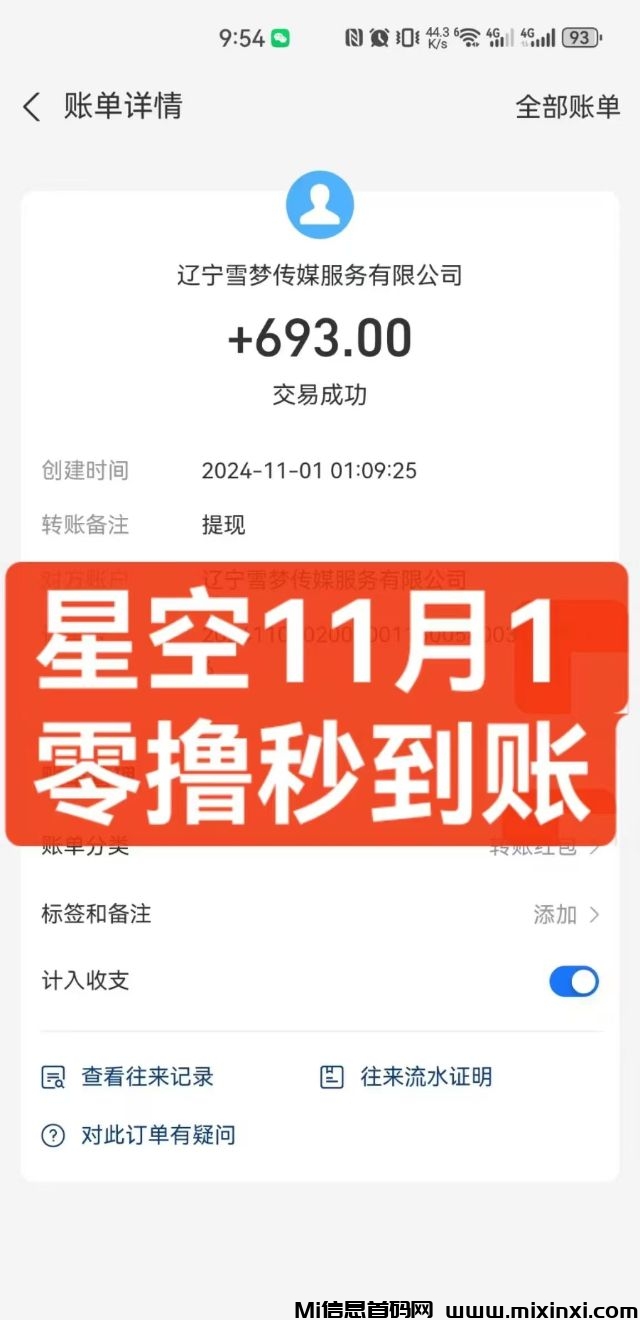Screen dimensions: 640x1320
Task: Tap 对此订单有疑问 for order help
Action: (x=139, y=1135)
